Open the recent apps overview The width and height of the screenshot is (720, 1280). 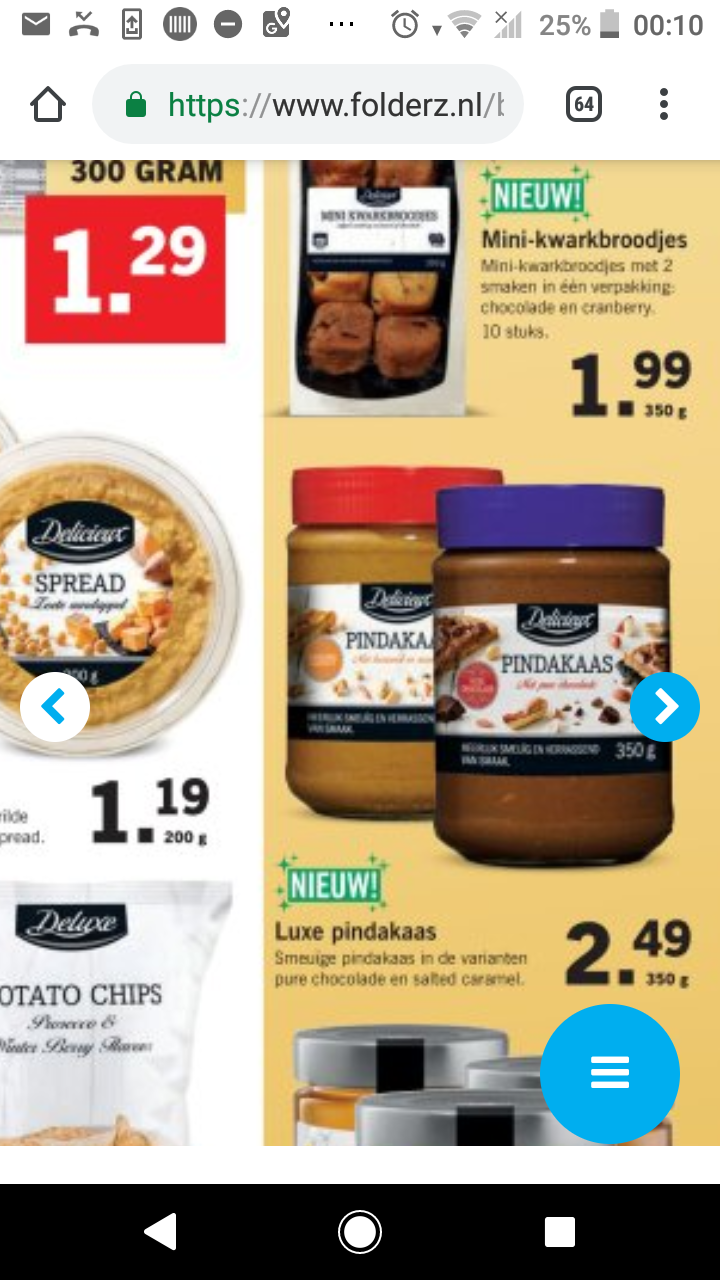560,1232
